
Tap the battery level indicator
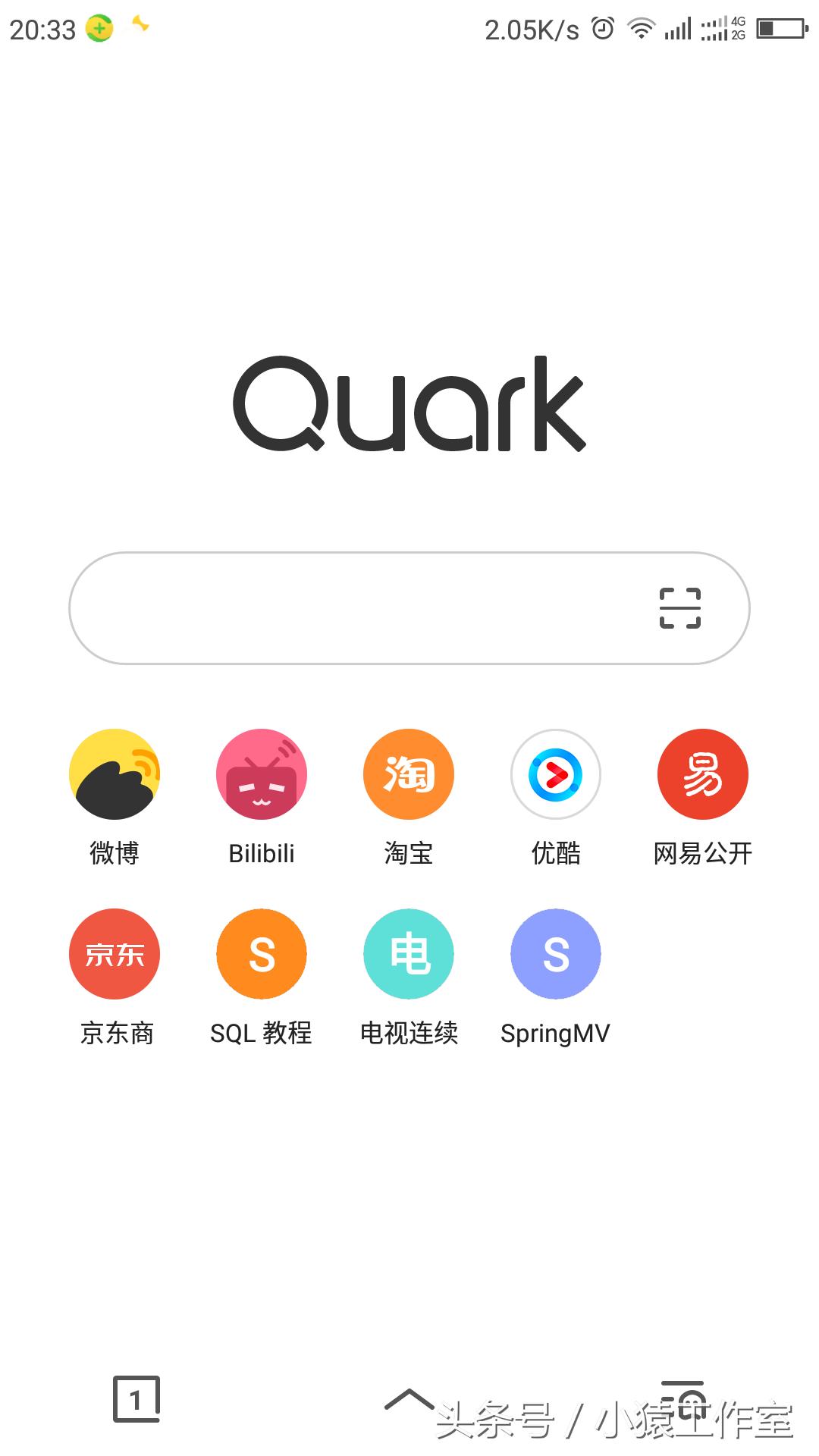pyautogui.click(x=778, y=27)
